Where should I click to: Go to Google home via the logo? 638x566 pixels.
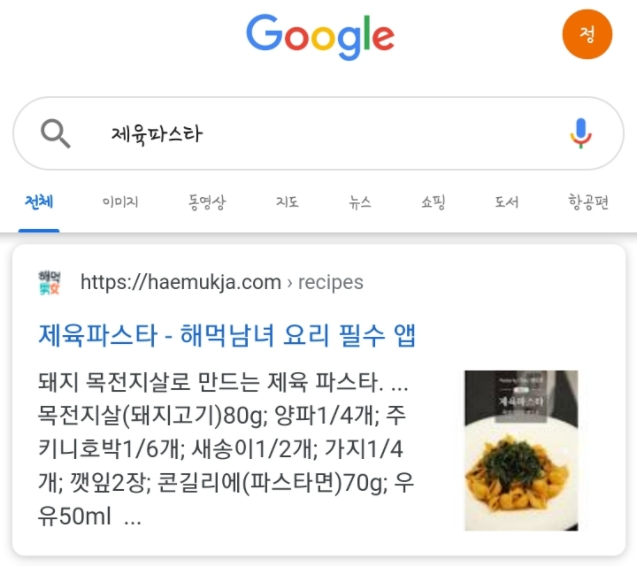coord(320,37)
